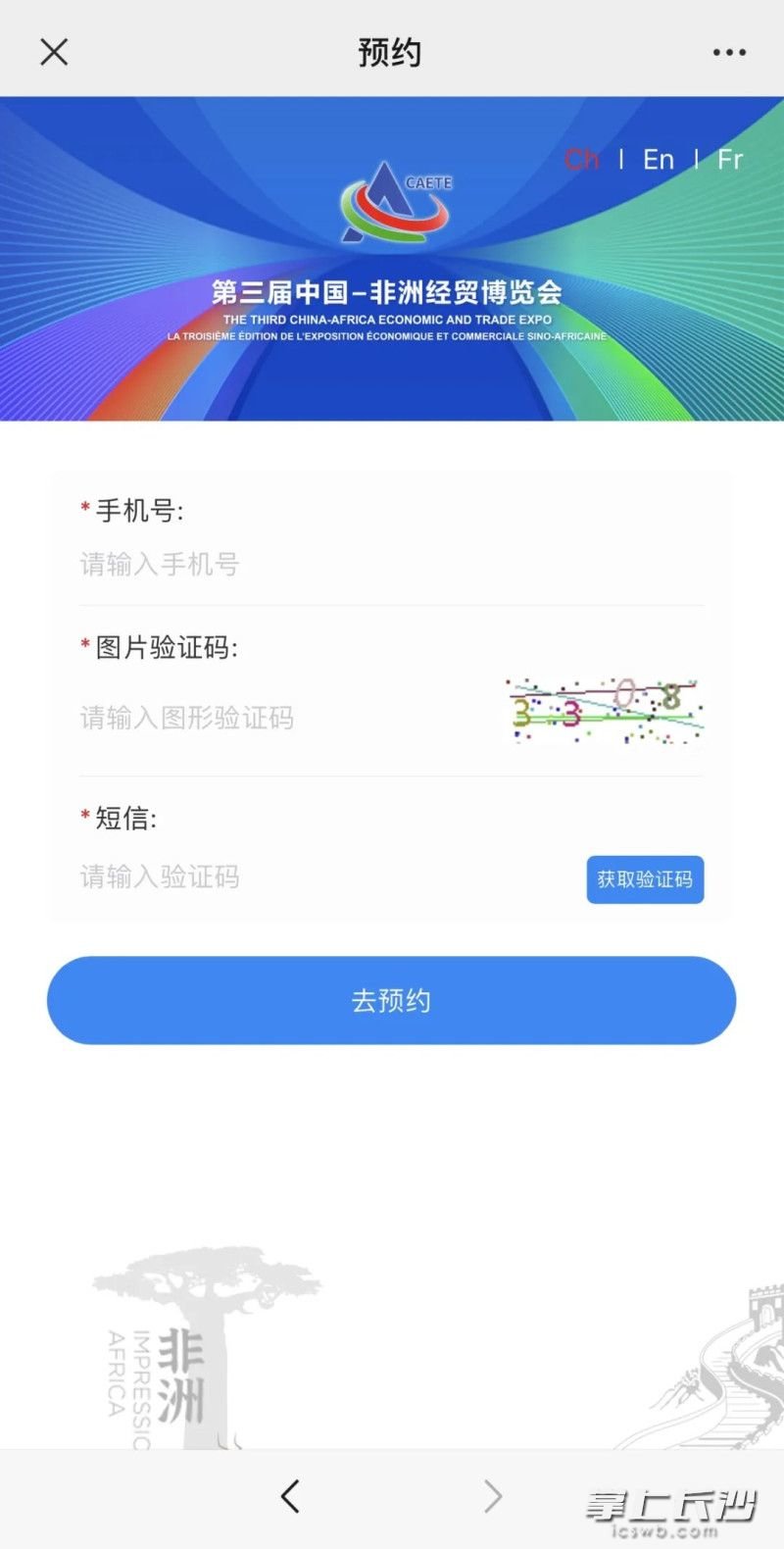
Task: Switch language to Ch
Action: pyautogui.click(x=581, y=159)
